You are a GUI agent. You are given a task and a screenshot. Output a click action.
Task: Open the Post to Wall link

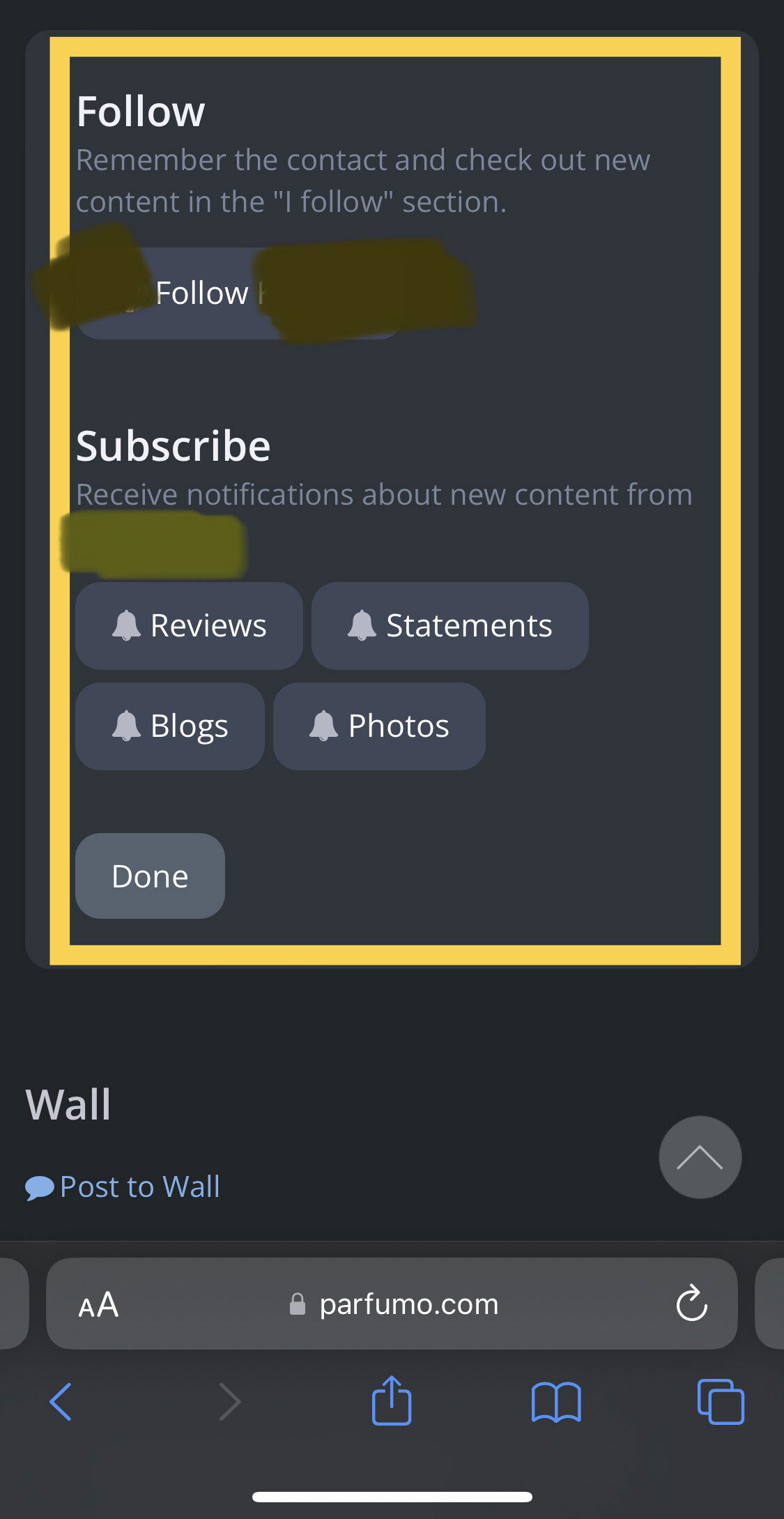(123, 1186)
